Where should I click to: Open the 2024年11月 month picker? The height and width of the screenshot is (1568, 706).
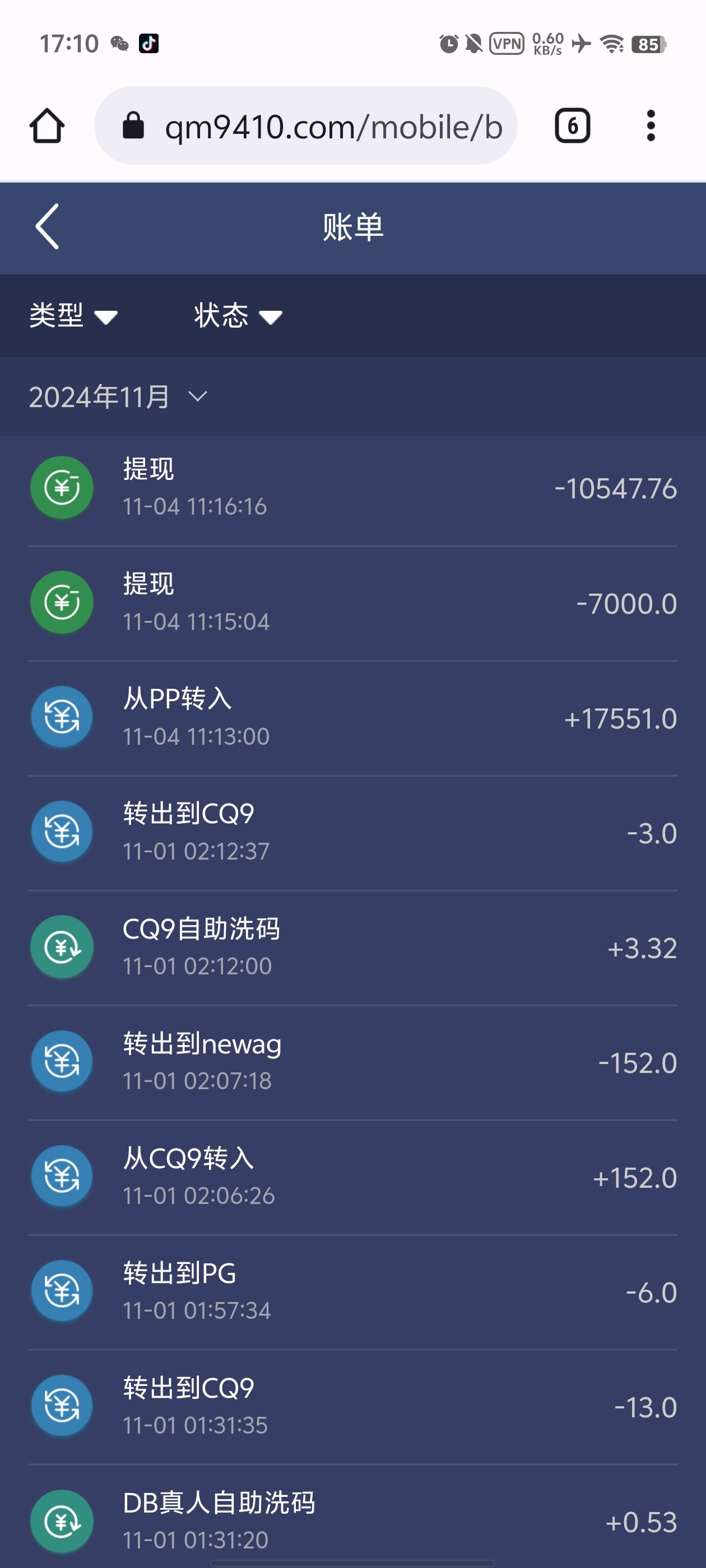coord(118,397)
